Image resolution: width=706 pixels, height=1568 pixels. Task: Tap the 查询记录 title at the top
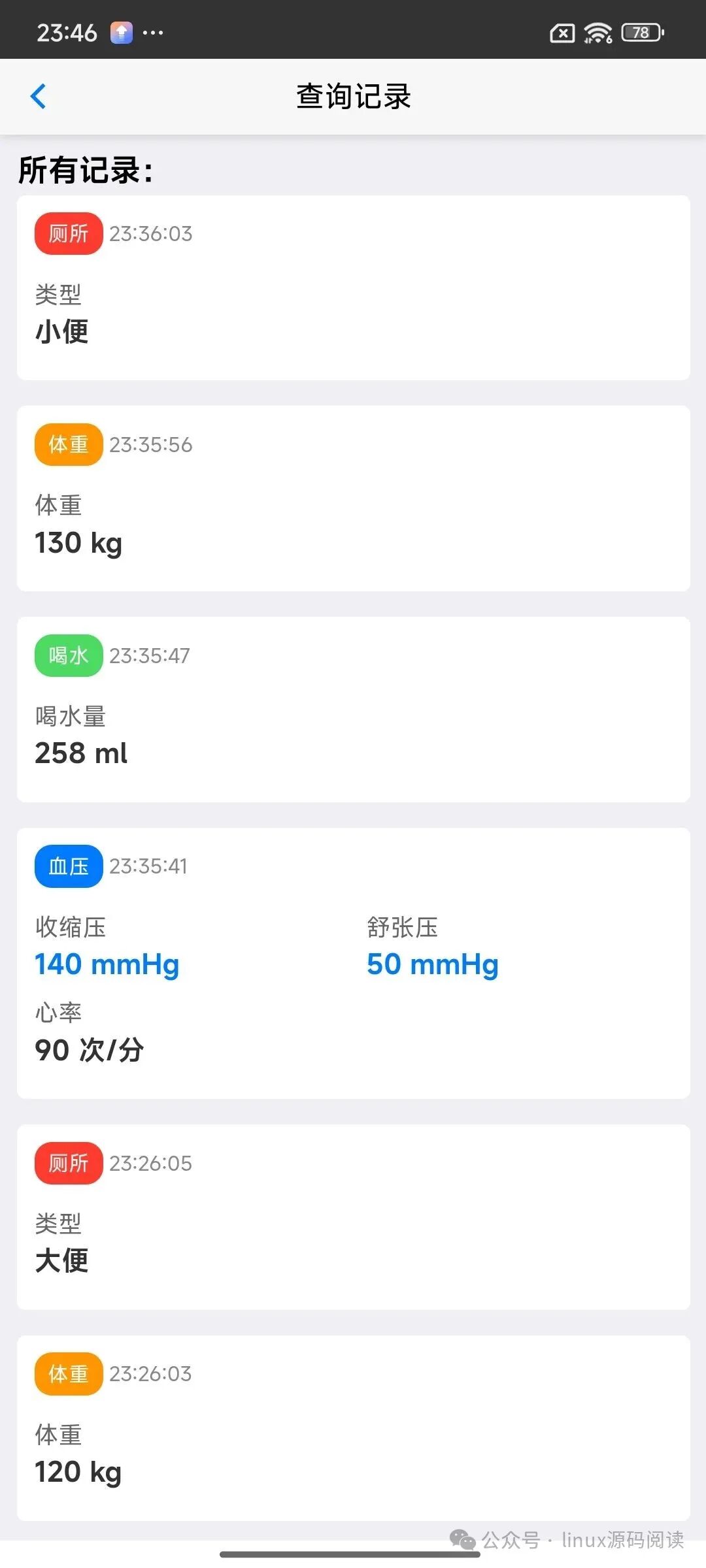point(353,96)
